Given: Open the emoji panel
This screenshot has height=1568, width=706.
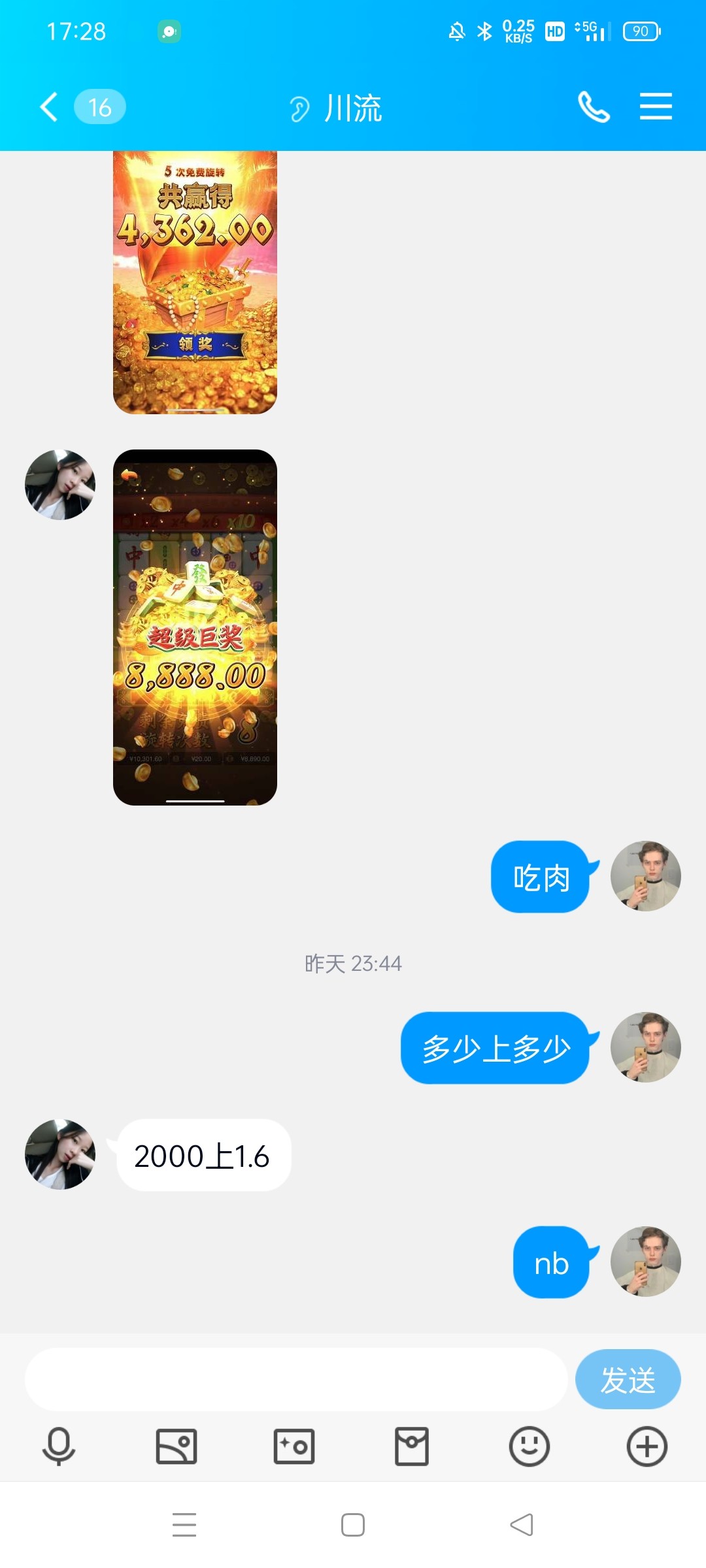Looking at the screenshot, I should 529,1446.
